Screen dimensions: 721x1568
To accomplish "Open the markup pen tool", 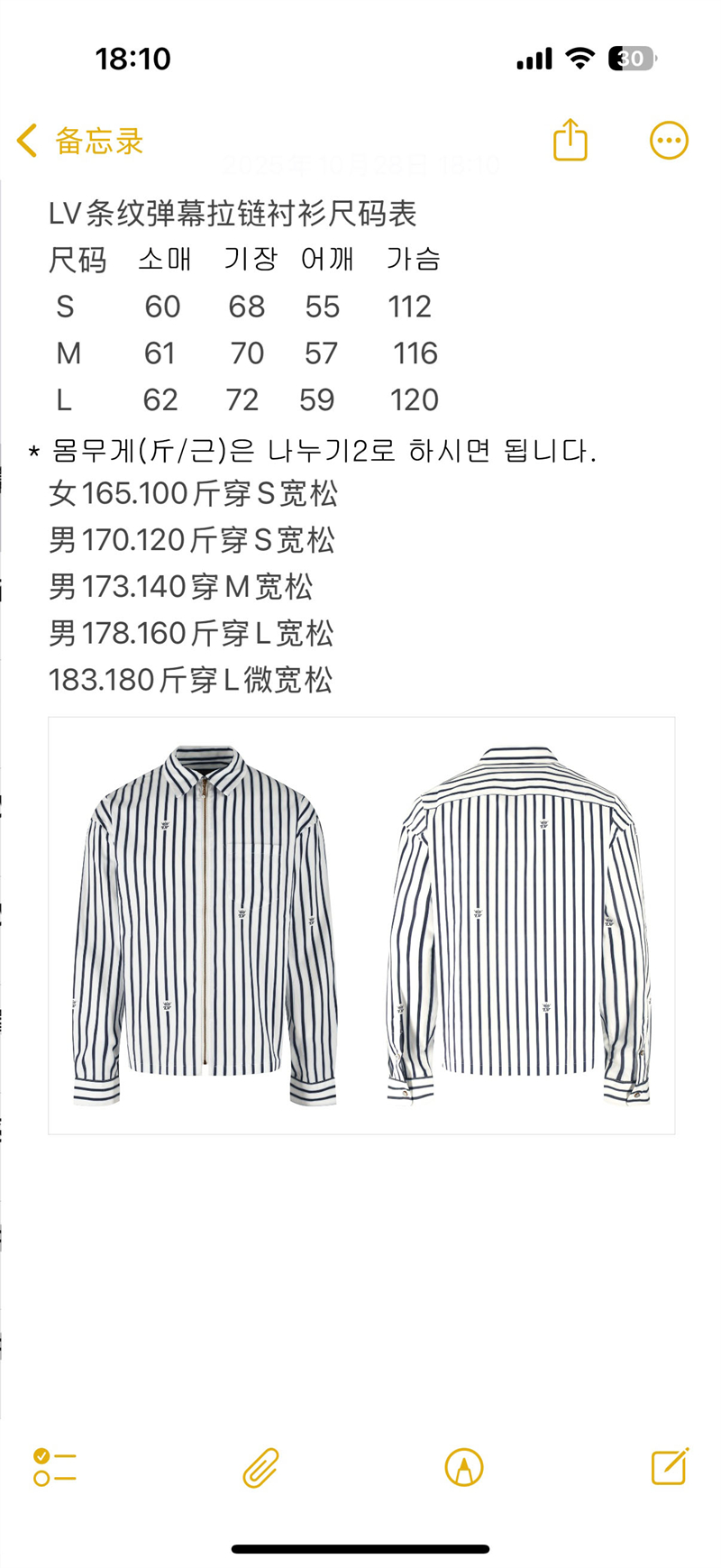I will pos(464,1467).
